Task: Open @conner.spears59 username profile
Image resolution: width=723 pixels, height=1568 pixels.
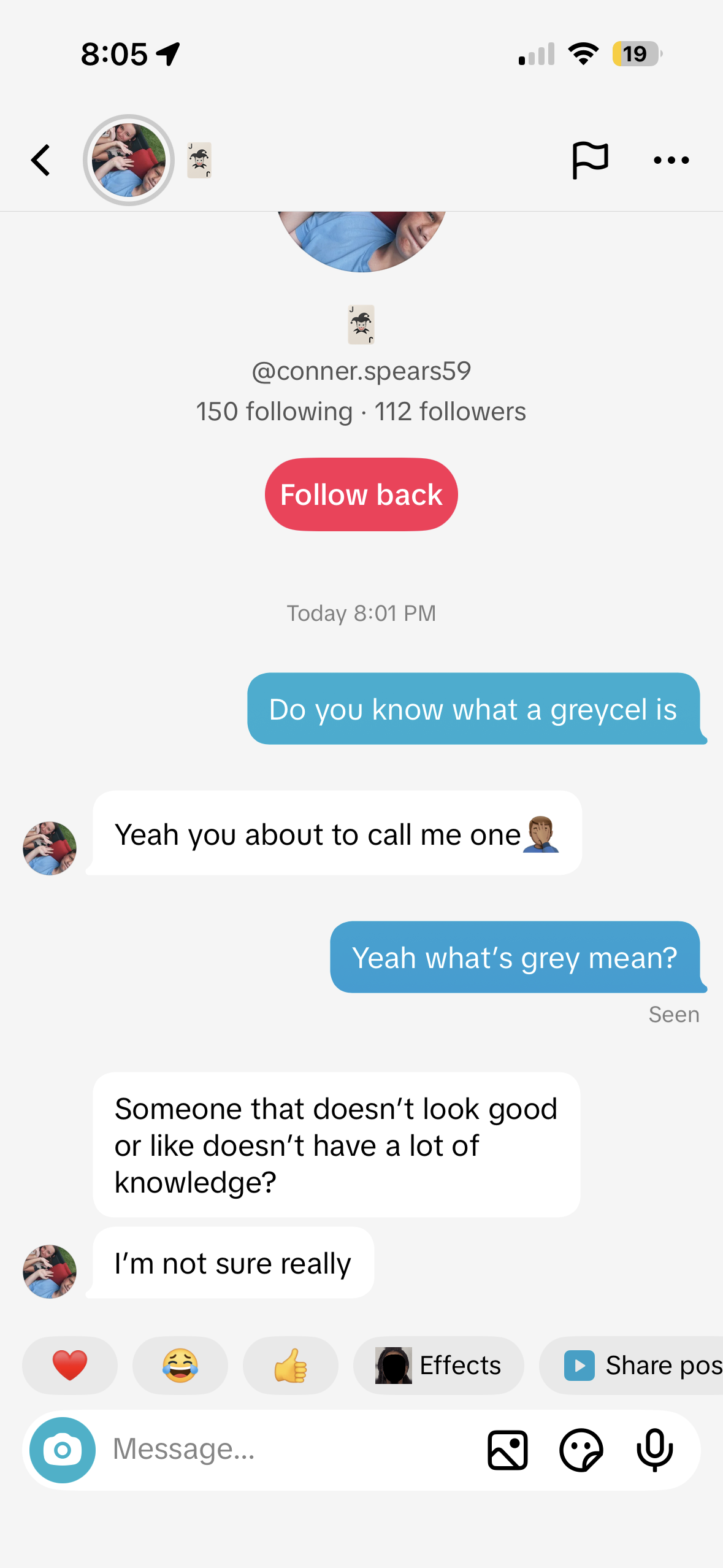Action: click(x=361, y=371)
